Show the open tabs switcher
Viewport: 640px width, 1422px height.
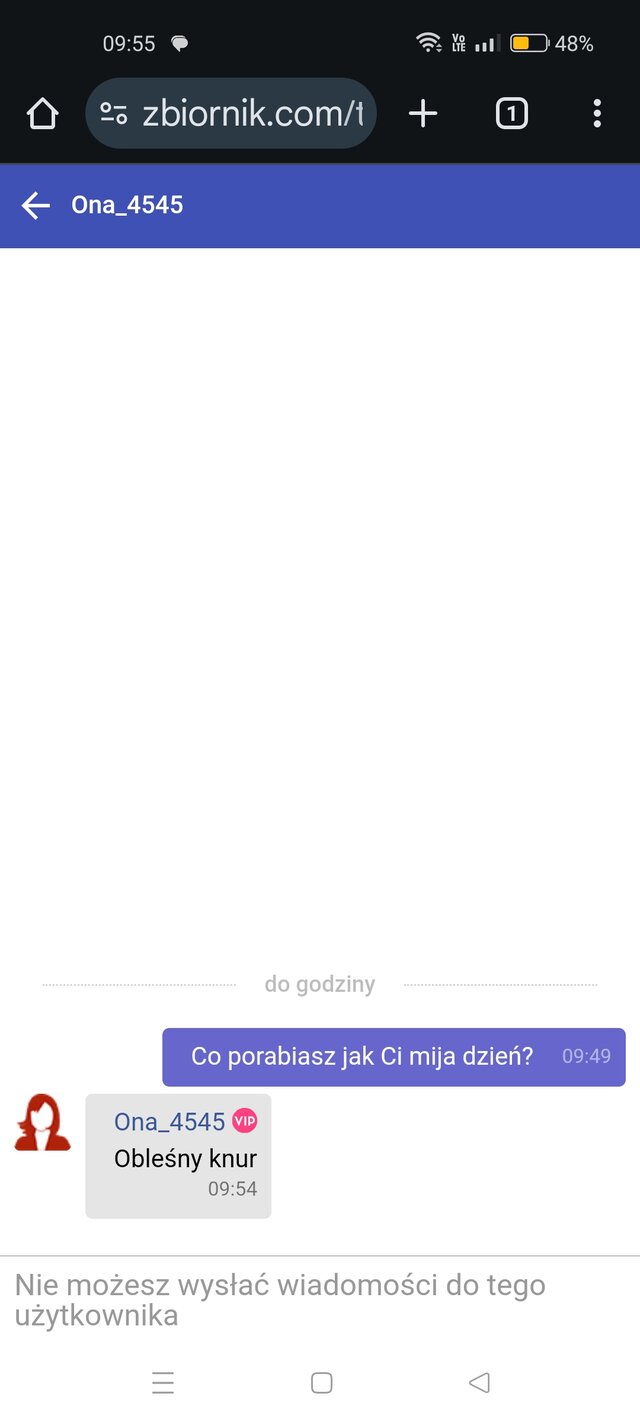(511, 114)
